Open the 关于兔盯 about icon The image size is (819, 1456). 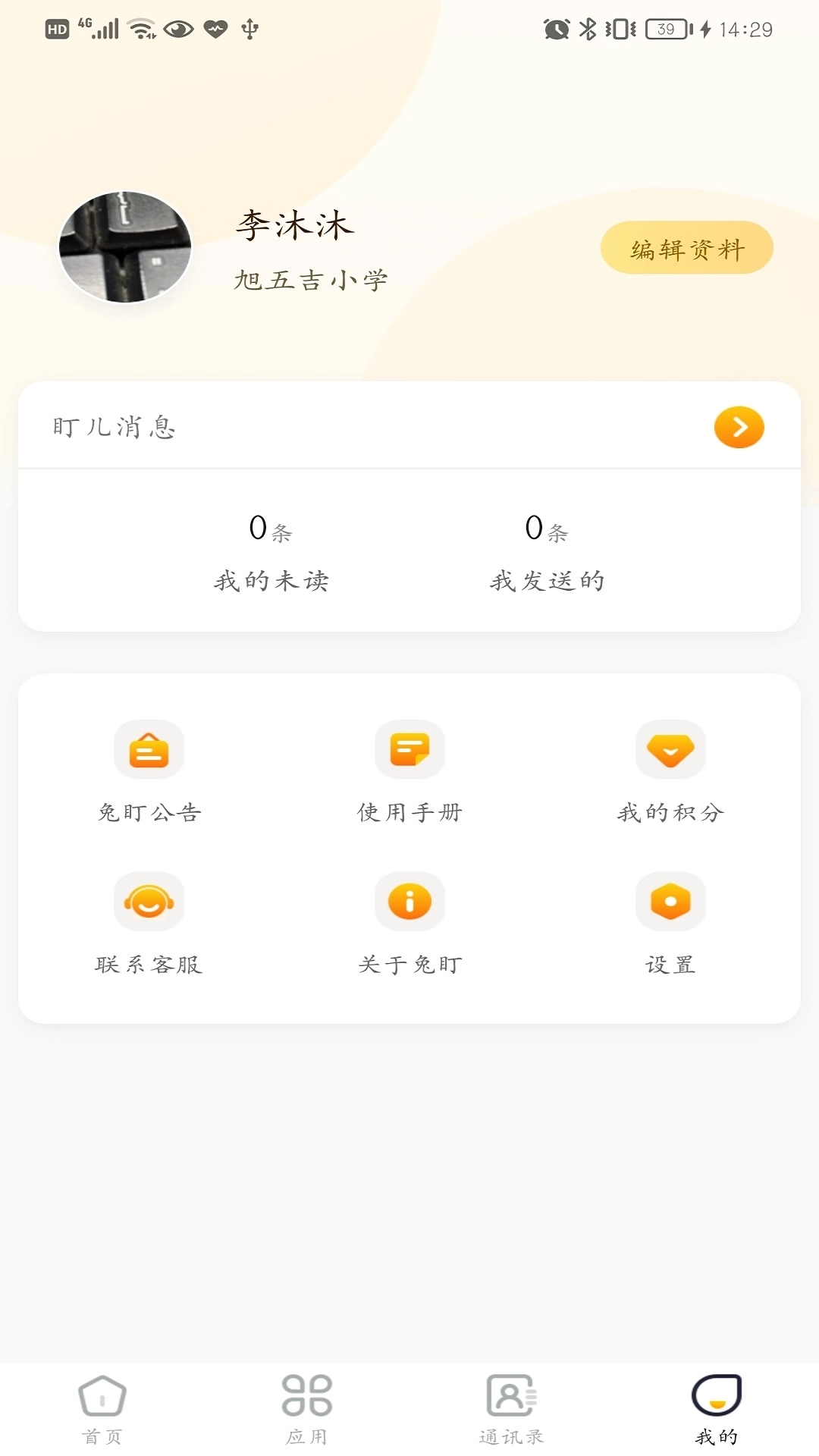[409, 901]
